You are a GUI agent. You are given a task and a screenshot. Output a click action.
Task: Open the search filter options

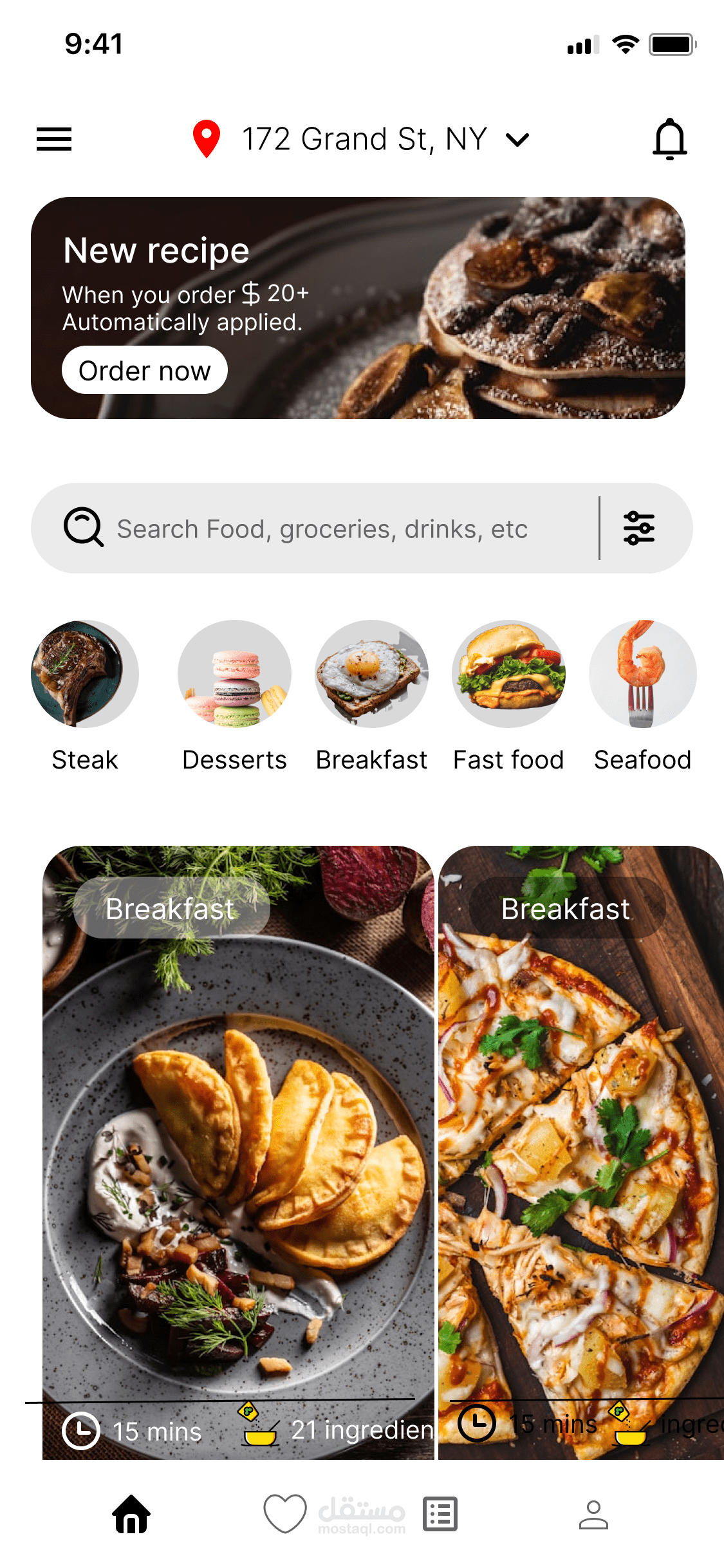(638, 528)
